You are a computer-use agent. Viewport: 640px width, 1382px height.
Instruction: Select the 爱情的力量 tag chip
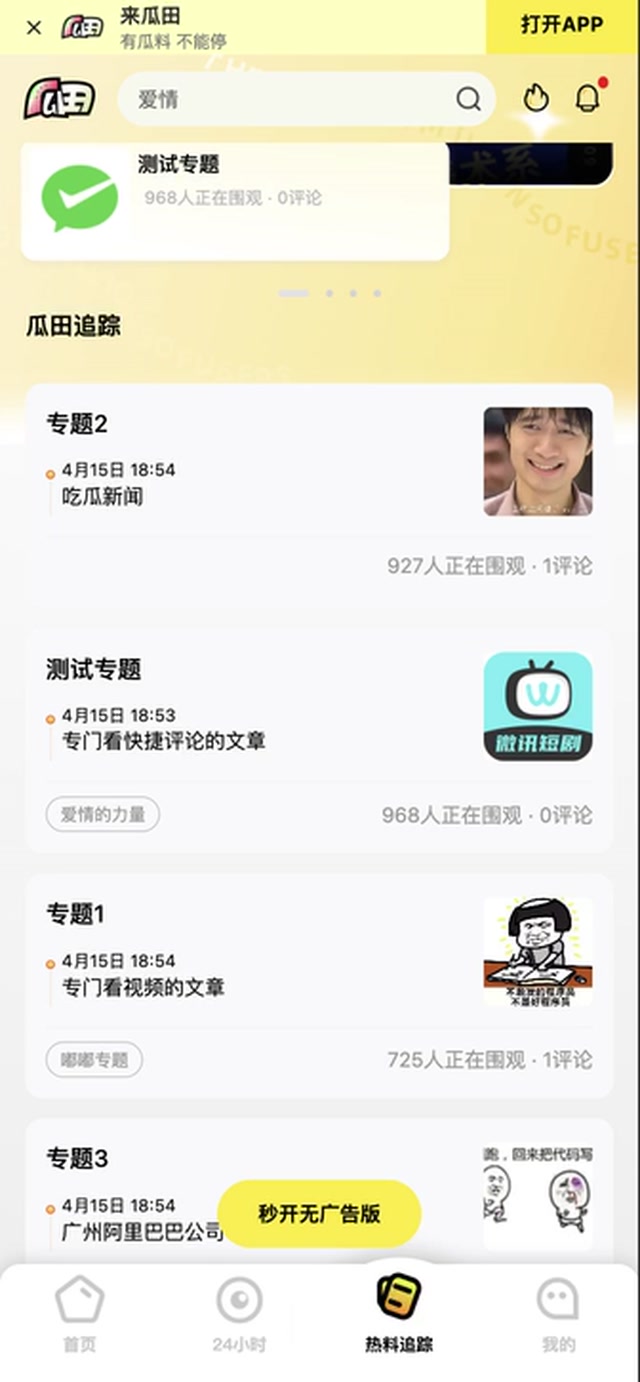point(103,814)
